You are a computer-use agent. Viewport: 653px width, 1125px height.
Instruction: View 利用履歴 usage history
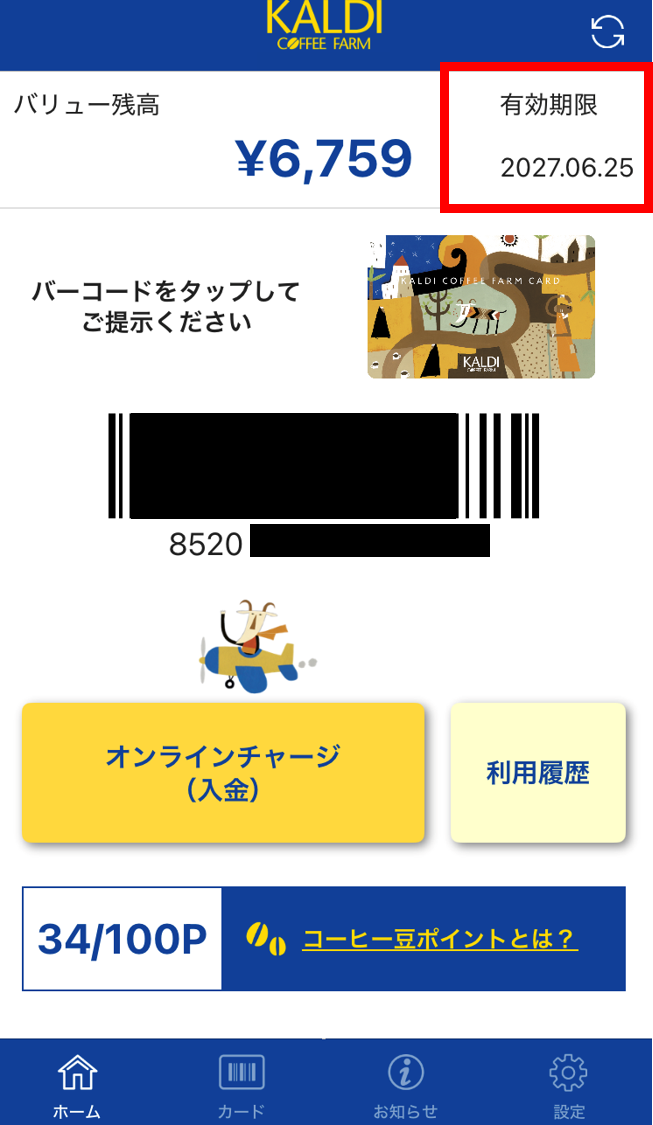pyautogui.click(x=538, y=772)
